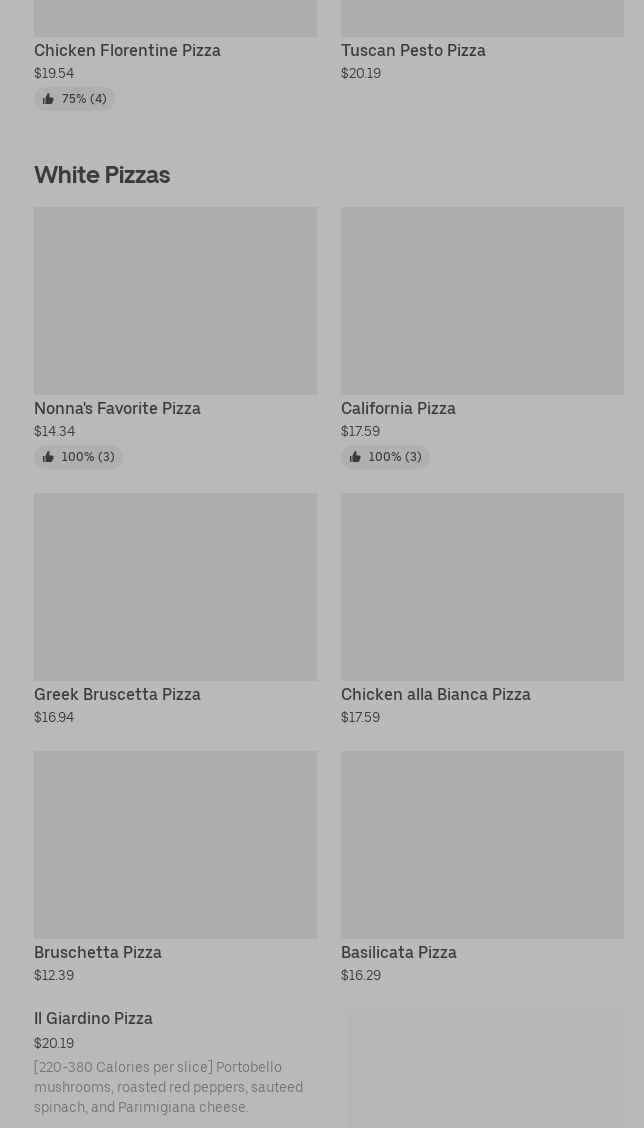View California Pizza details
The width and height of the screenshot is (644, 1128).
coord(481,300)
